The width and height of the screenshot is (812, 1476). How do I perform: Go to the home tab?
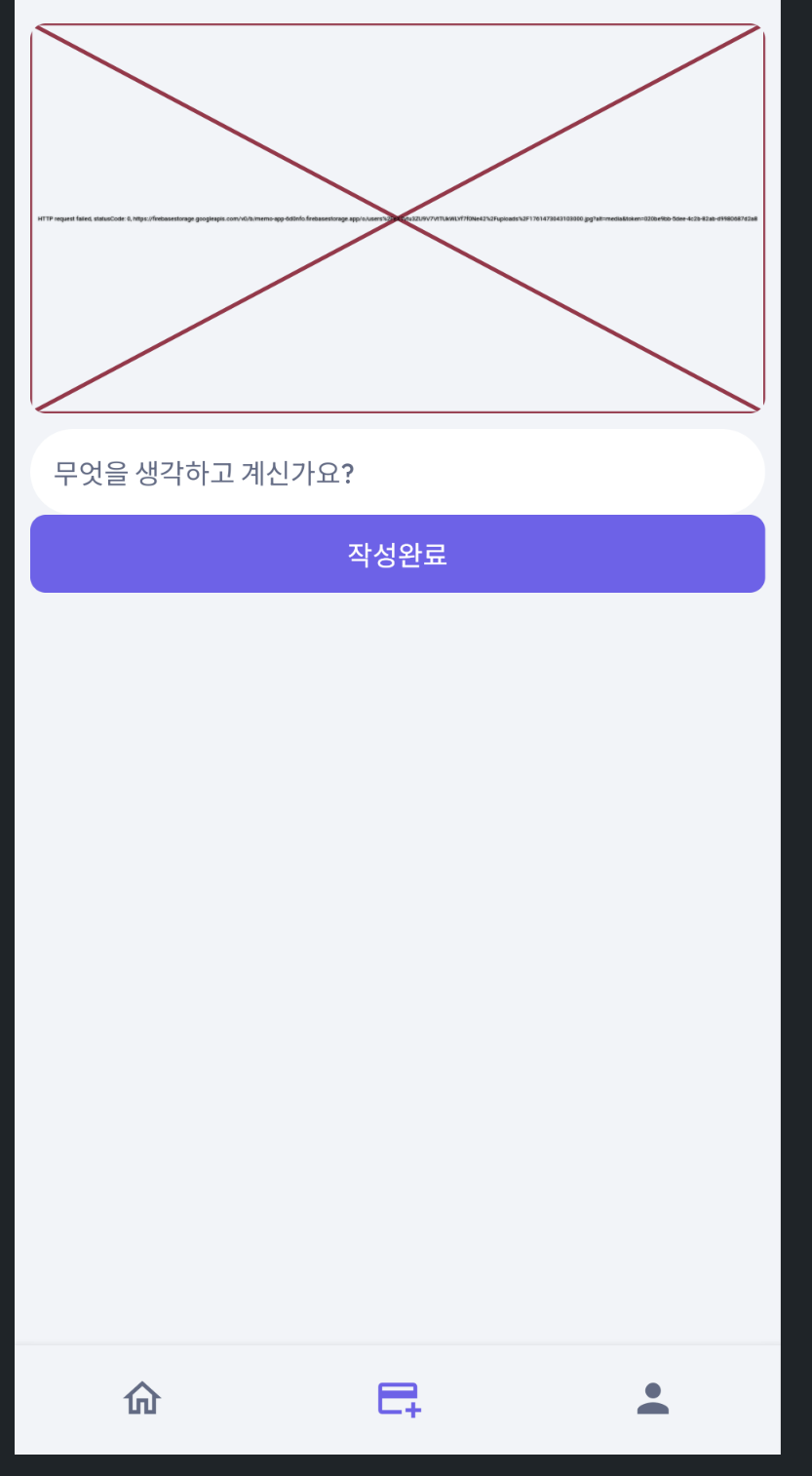coord(142,1398)
